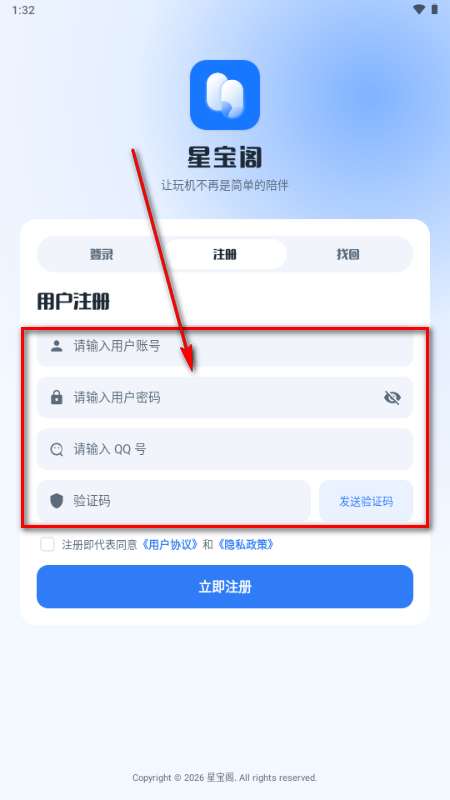This screenshot has width=450, height=800.
Task: Check the agreement checkbox
Action: [x=47, y=544]
